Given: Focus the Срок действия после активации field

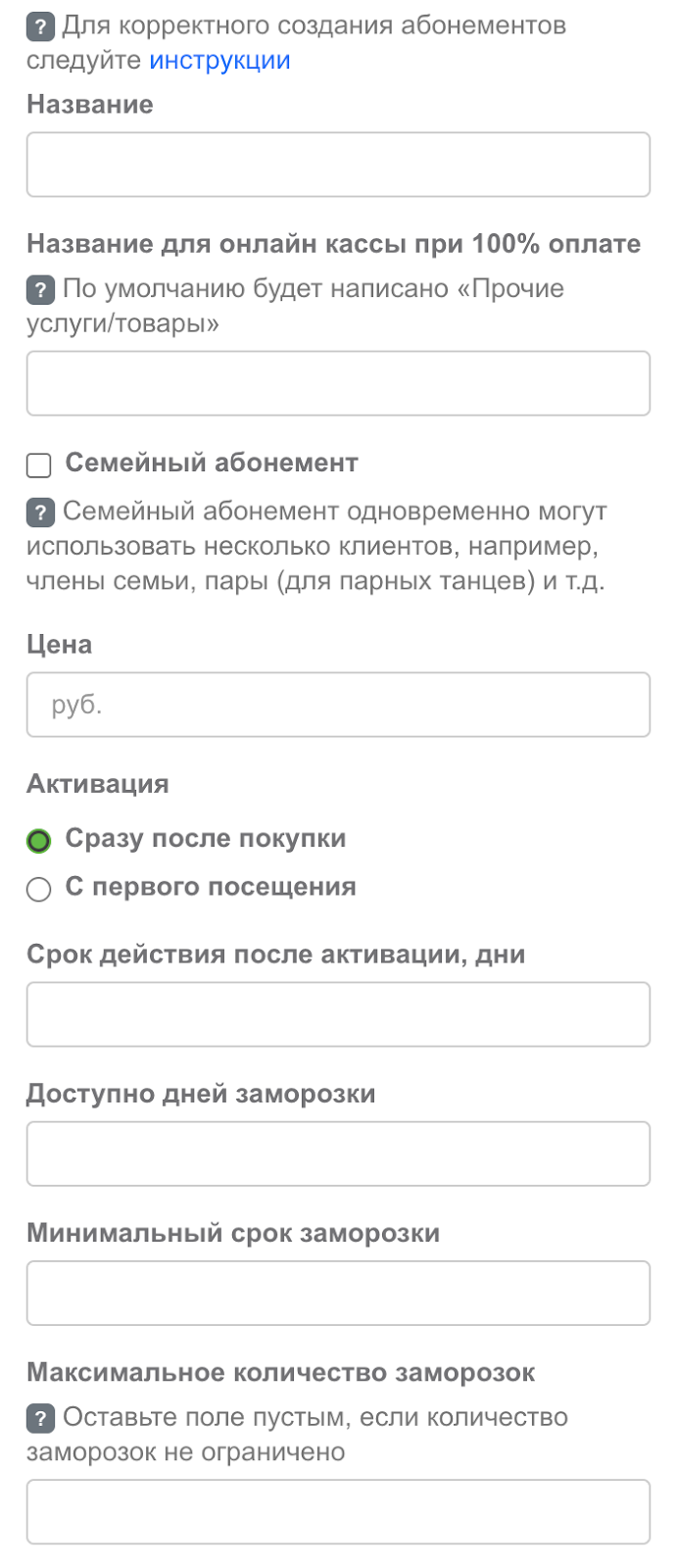Looking at the screenshot, I should pos(338,1014).
